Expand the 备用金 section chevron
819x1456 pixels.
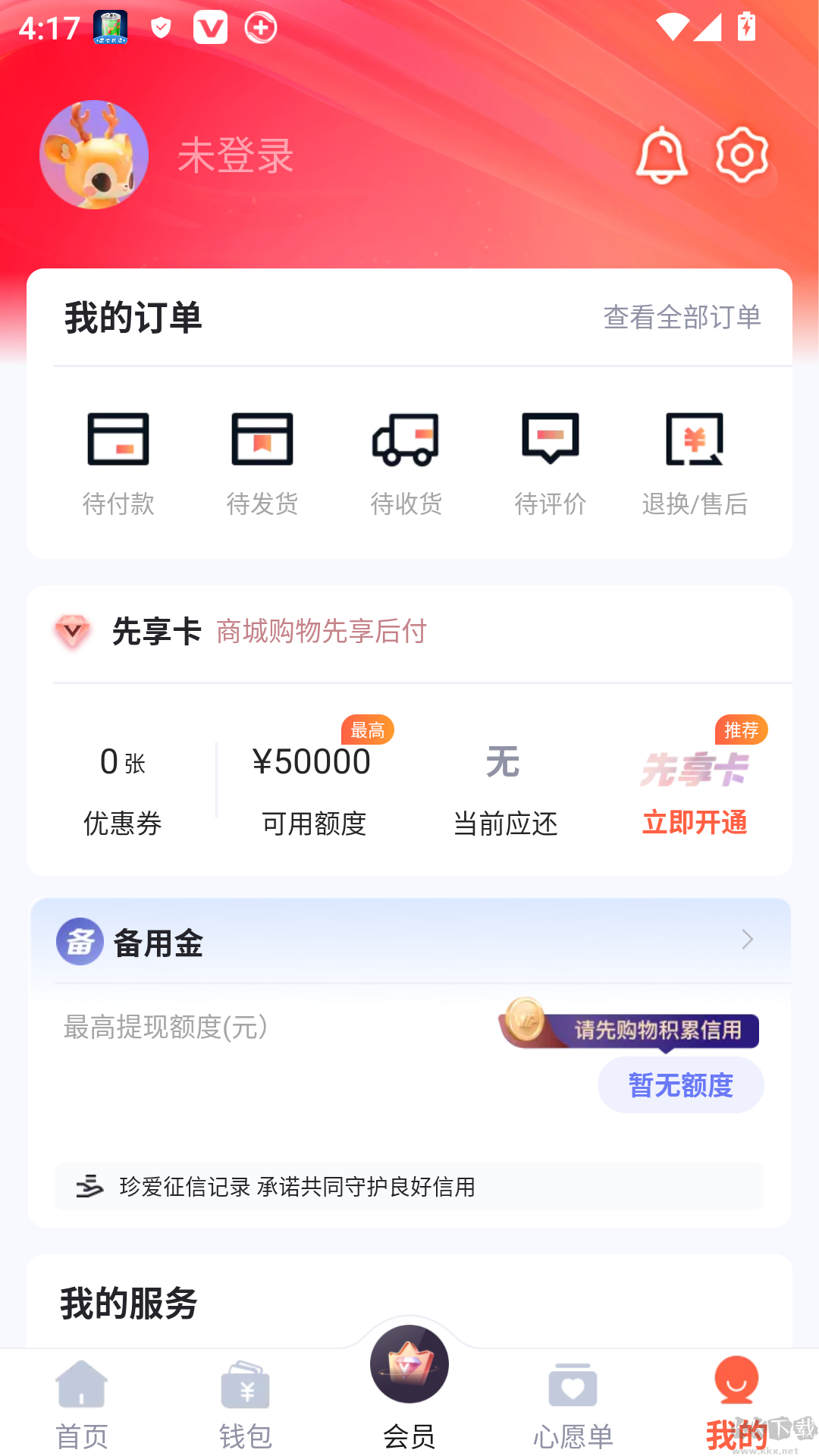pos(748,940)
